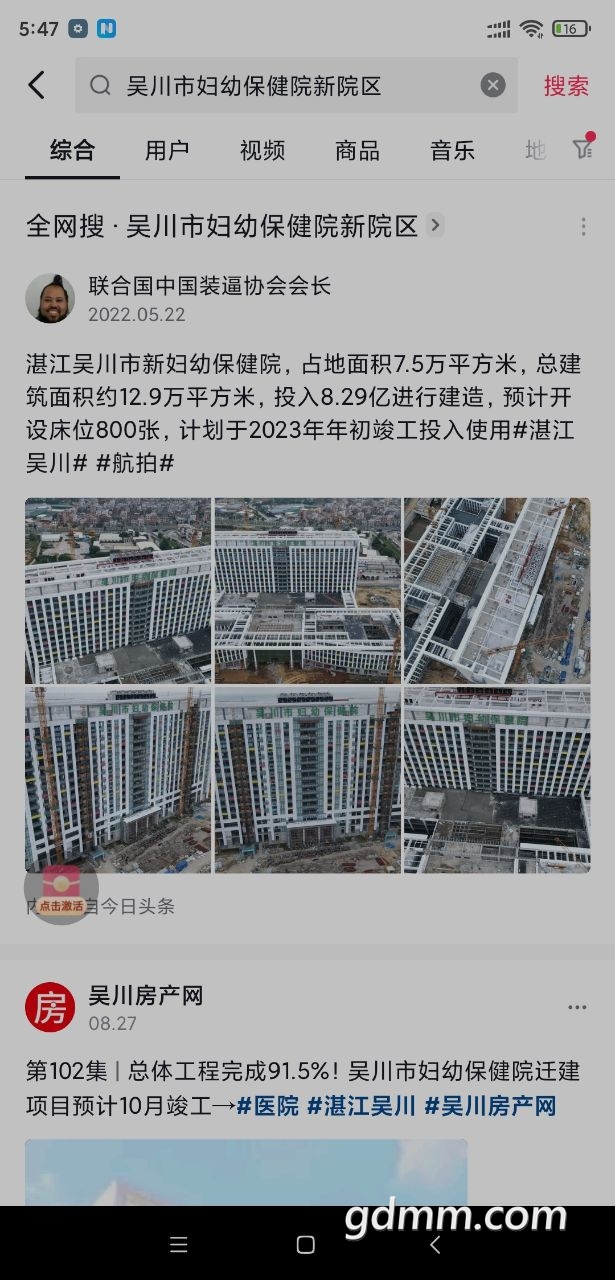Viewport: 615px width, 1280px height.
Task: Open more options on 吴川房产网 post
Action: (577, 1007)
